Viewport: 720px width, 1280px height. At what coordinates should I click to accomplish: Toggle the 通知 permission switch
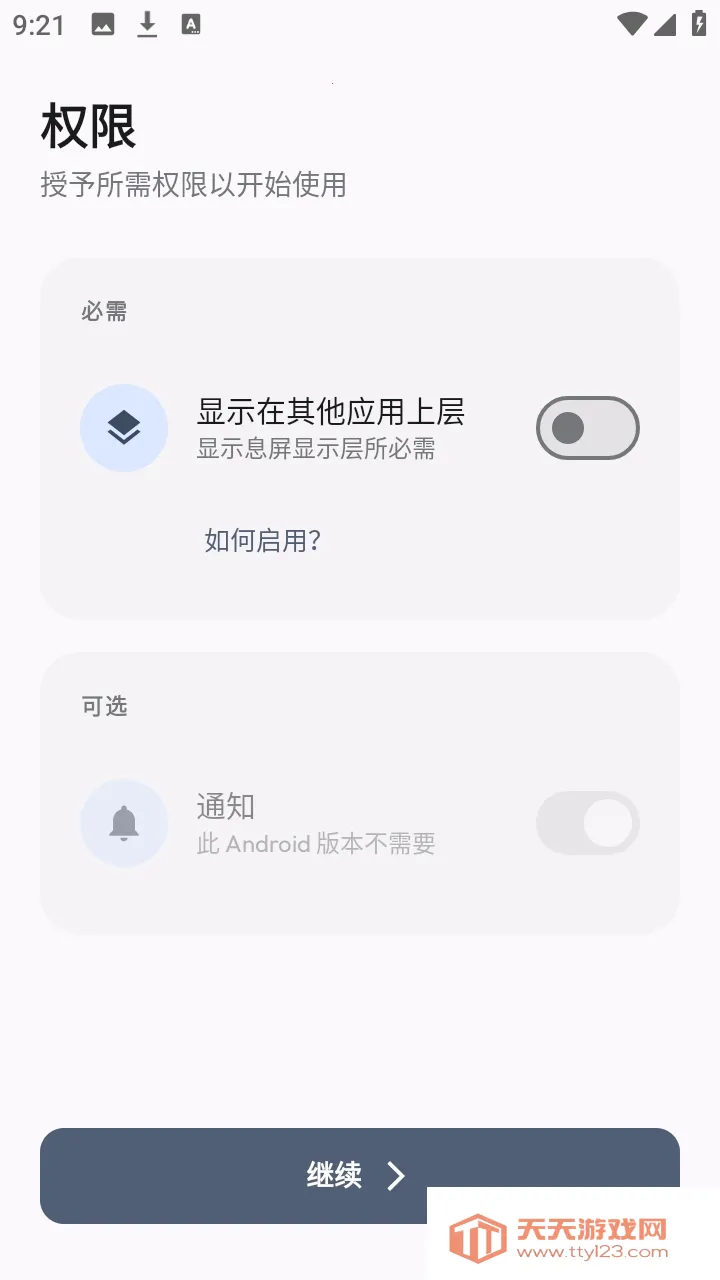(x=587, y=823)
